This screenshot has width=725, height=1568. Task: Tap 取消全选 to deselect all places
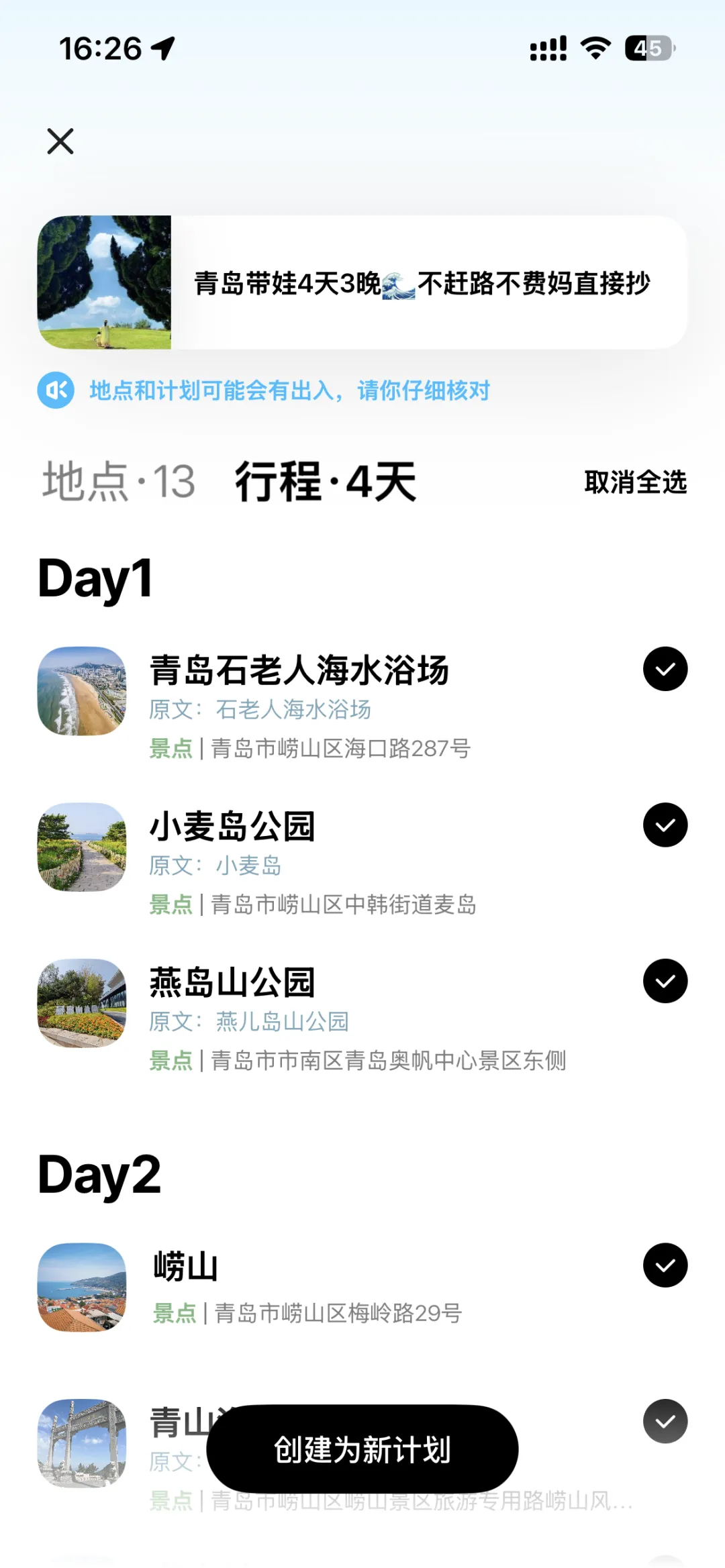point(635,482)
